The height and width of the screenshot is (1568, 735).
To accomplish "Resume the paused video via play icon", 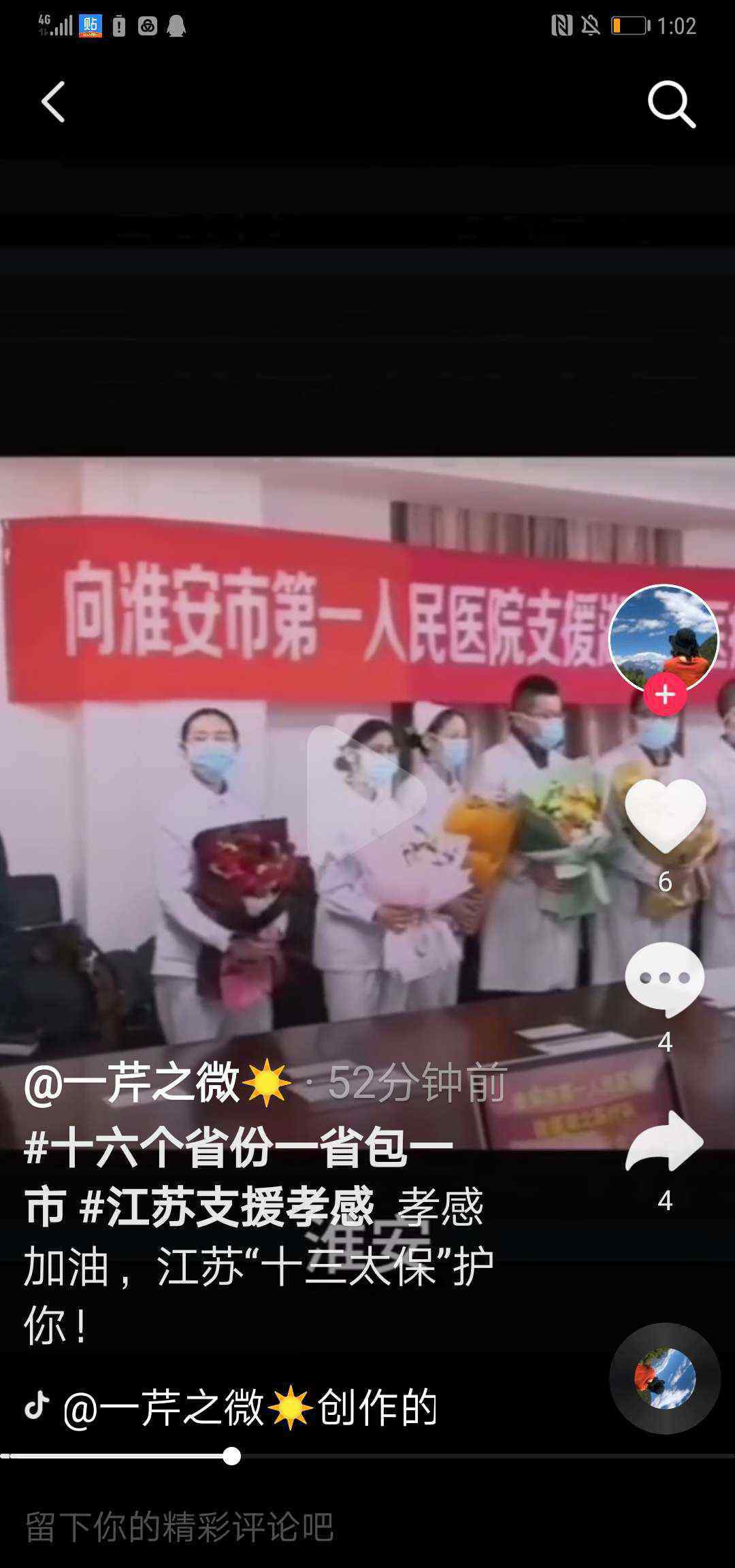I will [x=365, y=795].
